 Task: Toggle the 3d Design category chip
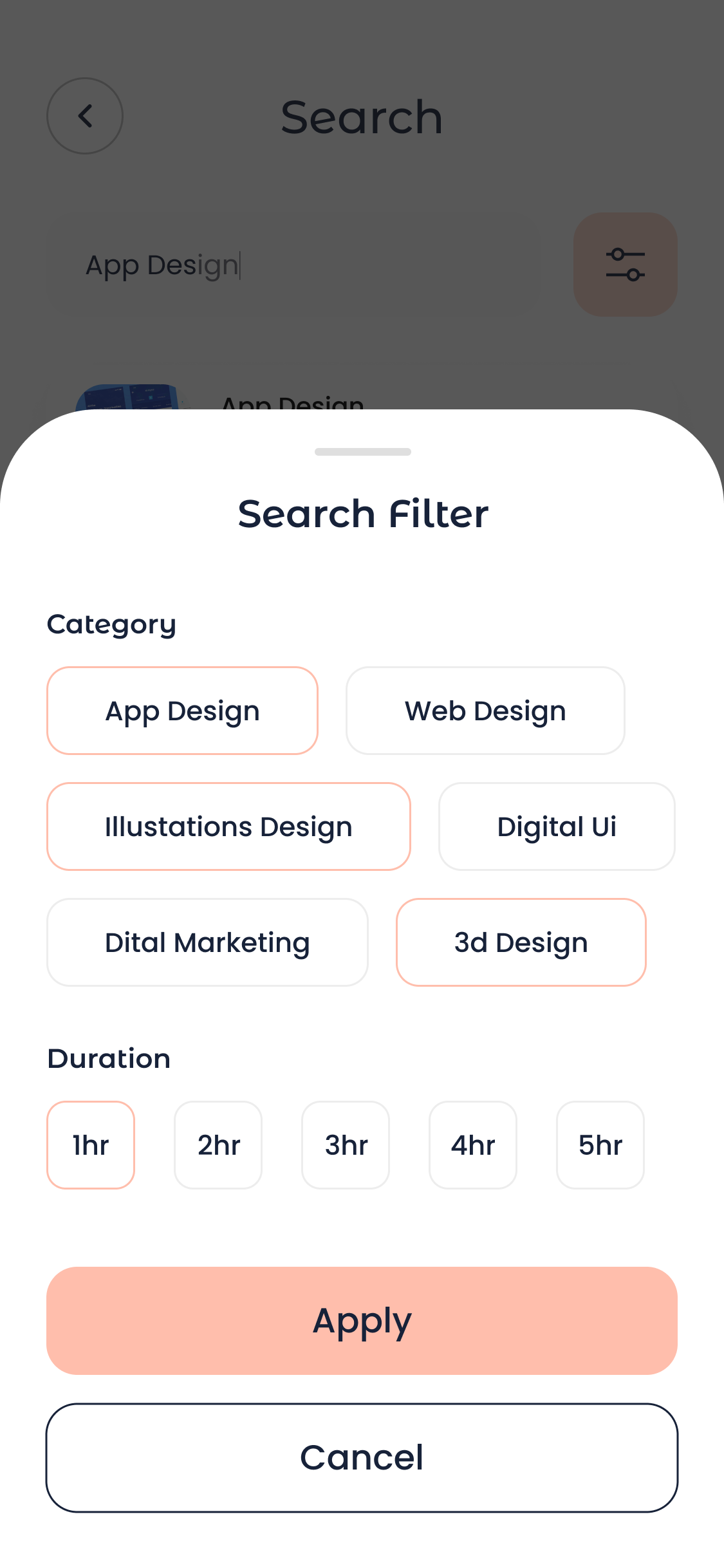pyautogui.click(x=521, y=942)
